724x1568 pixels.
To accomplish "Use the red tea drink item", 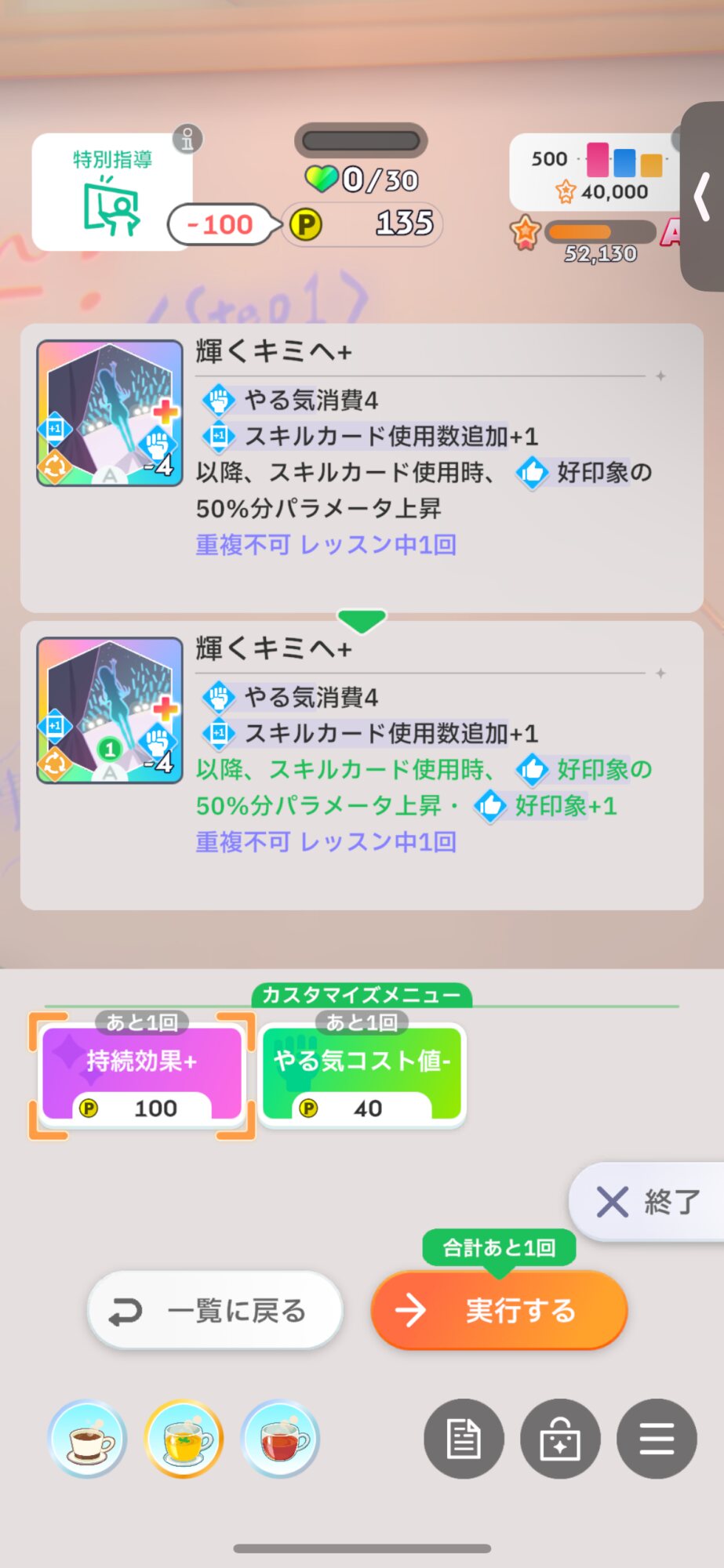I will (x=281, y=1439).
